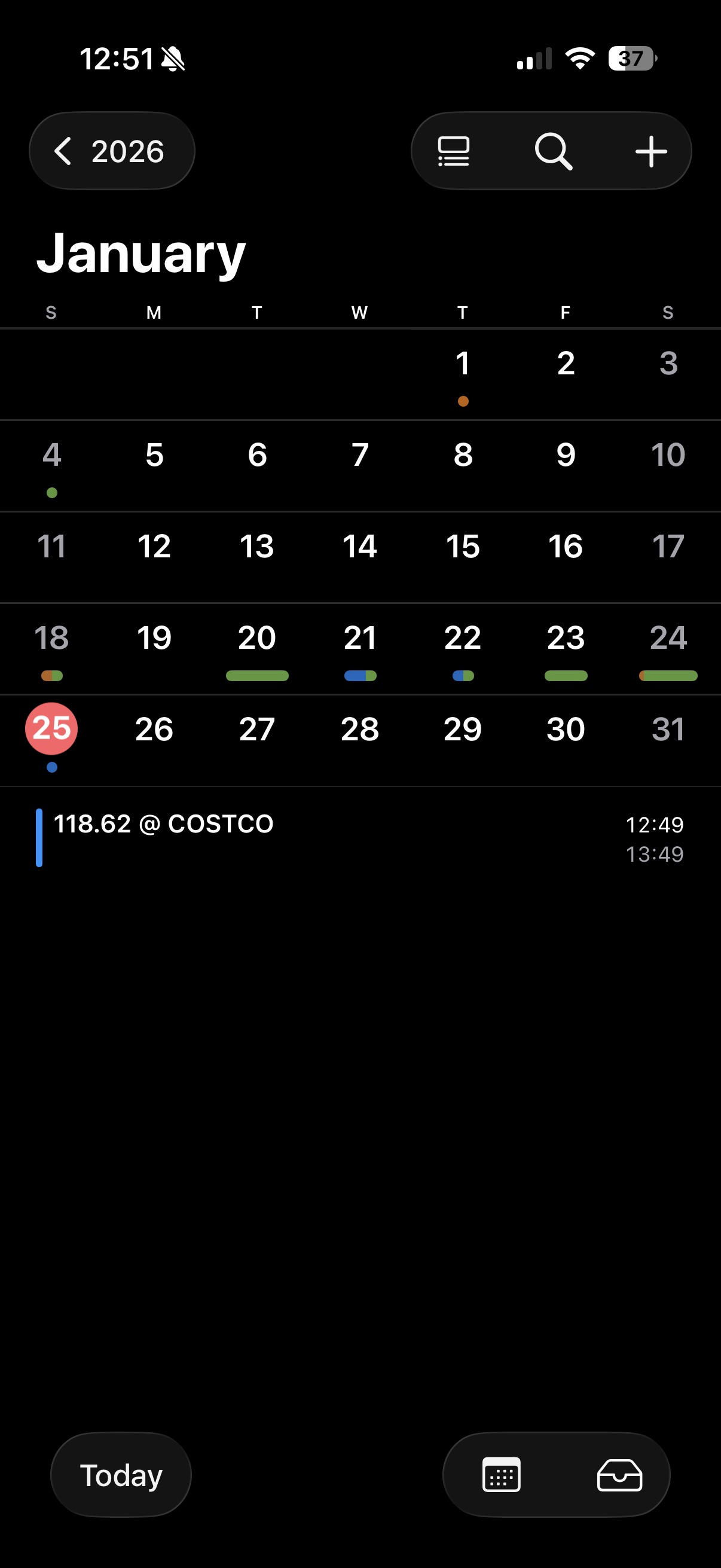Tap the back chevron next to 2026
The width and height of the screenshot is (721, 1568).
click(x=65, y=151)
